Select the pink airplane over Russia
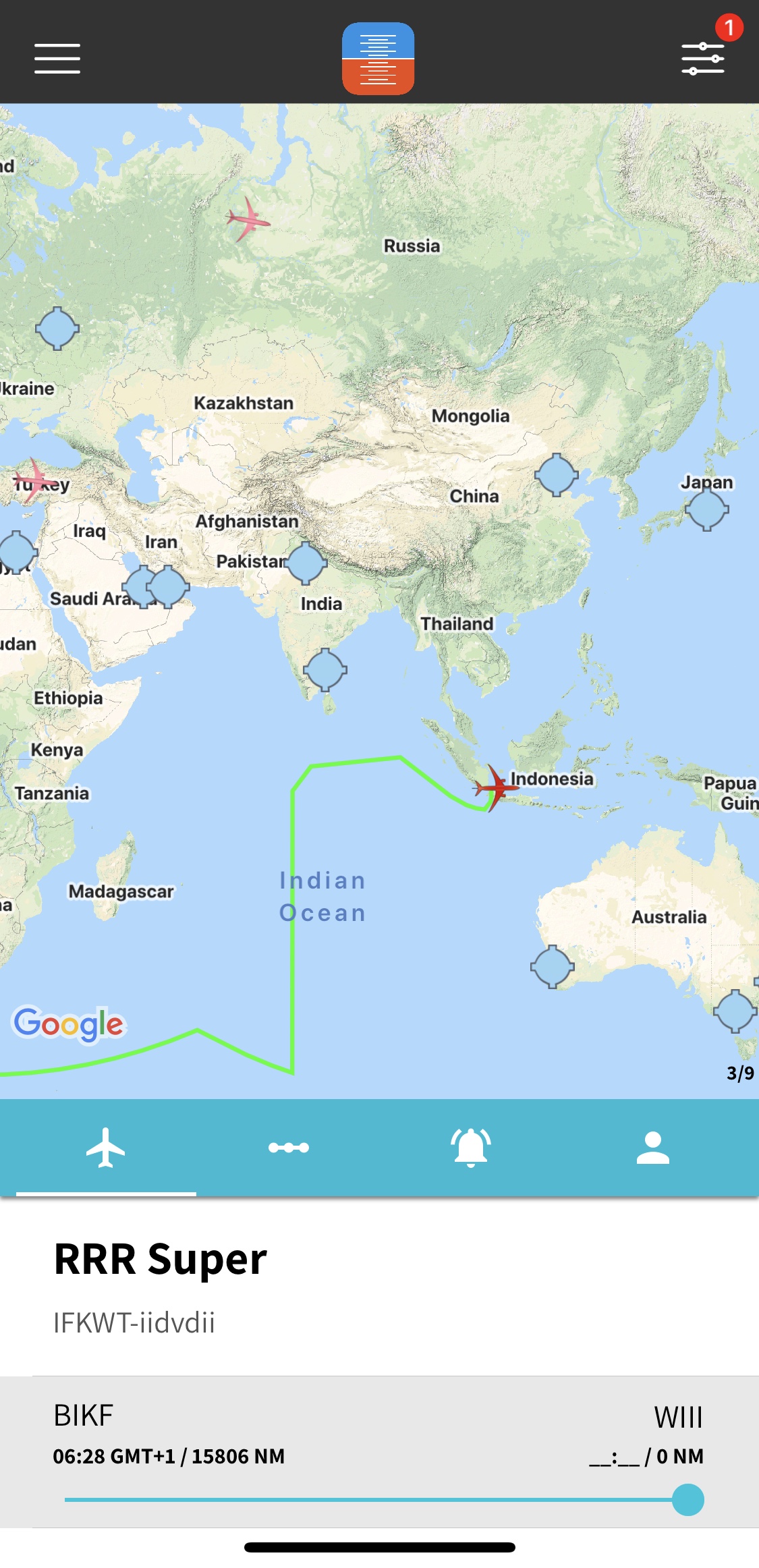Screen dimensions: 759x1568 (x=248, y=219)
